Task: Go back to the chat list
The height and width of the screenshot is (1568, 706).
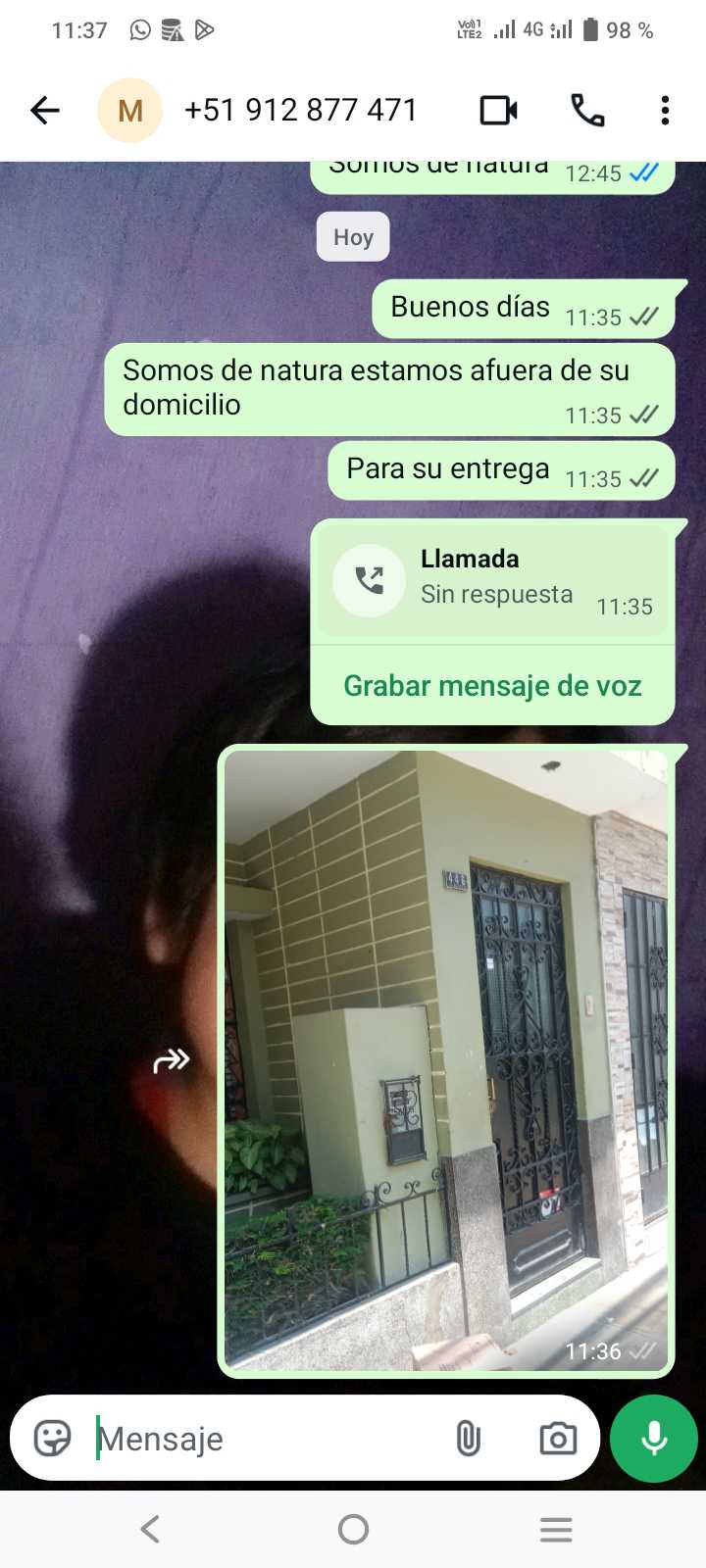Action: [x=45, y=111]
